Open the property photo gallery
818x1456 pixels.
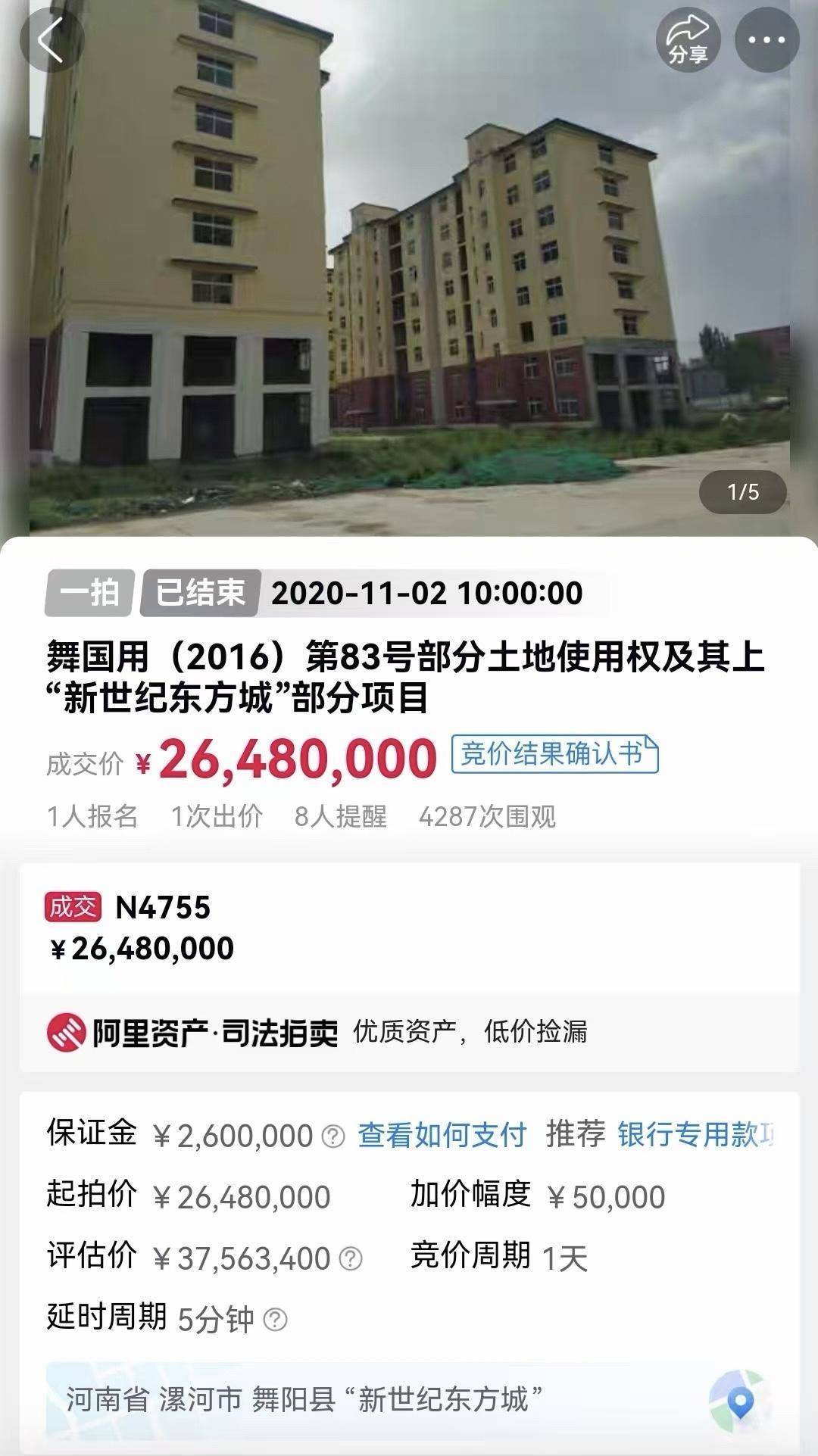409,265
